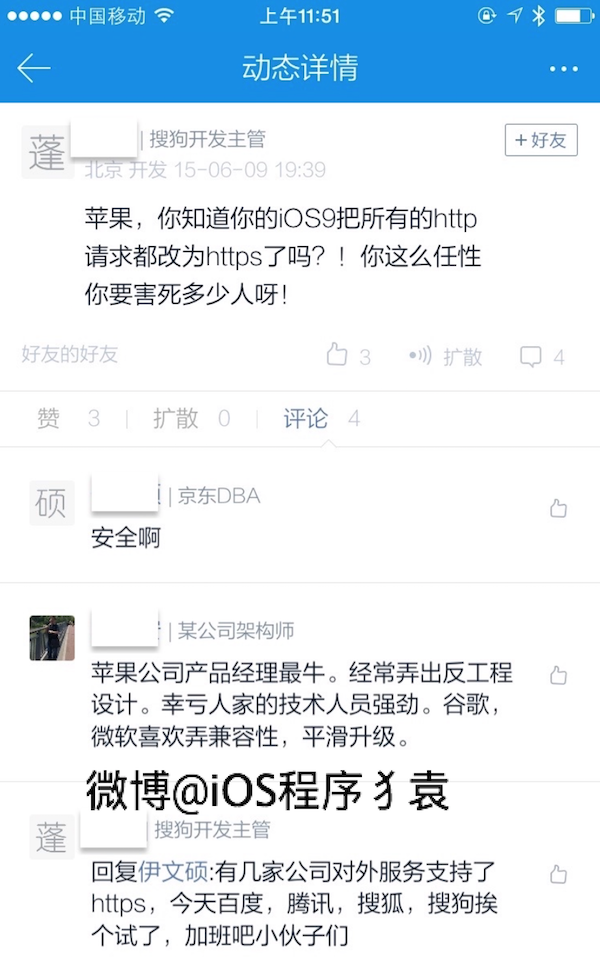Image resolution: width=600 pixels, height=959 pixels.
Task: Open the post author's avatar at top
Action: pos(47,153)
